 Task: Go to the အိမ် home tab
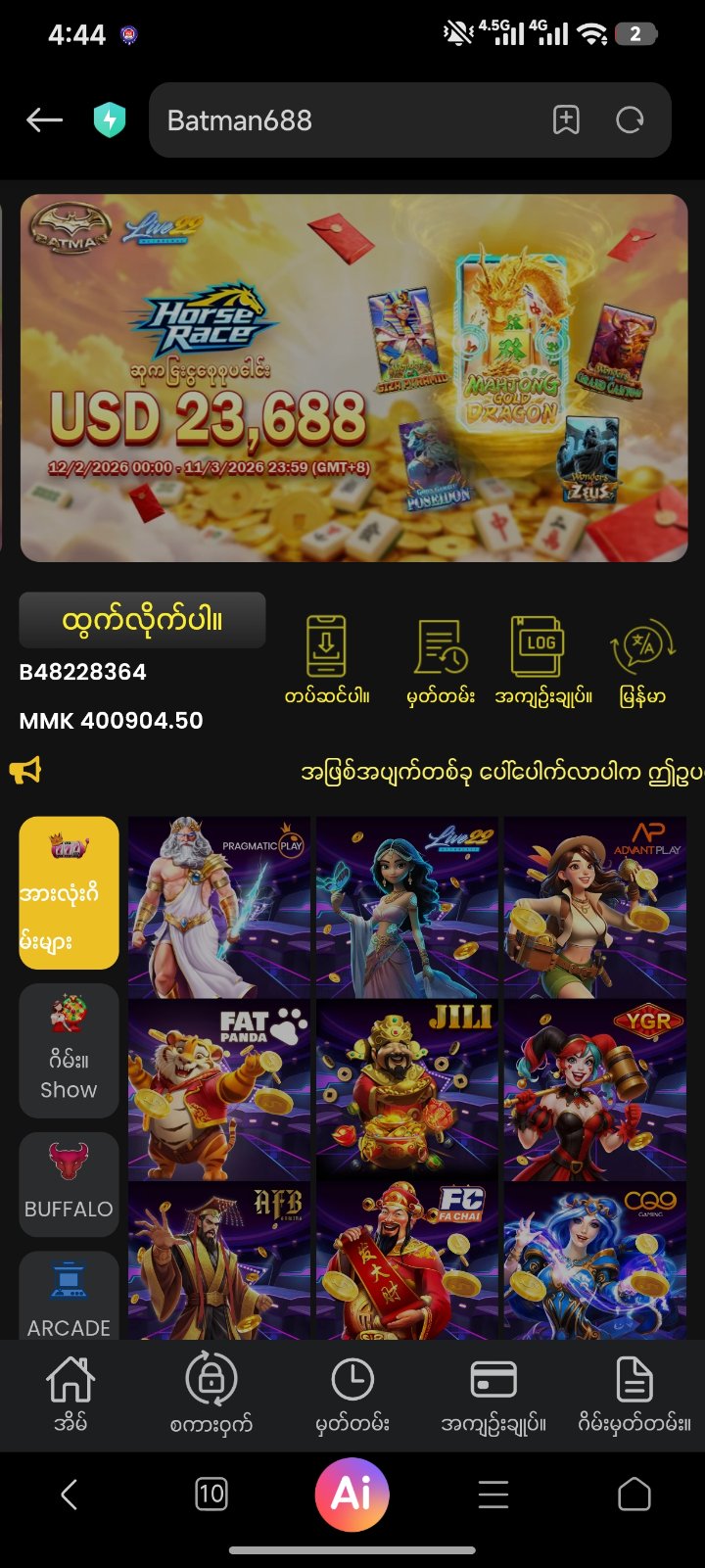[x=70, y=1395]
